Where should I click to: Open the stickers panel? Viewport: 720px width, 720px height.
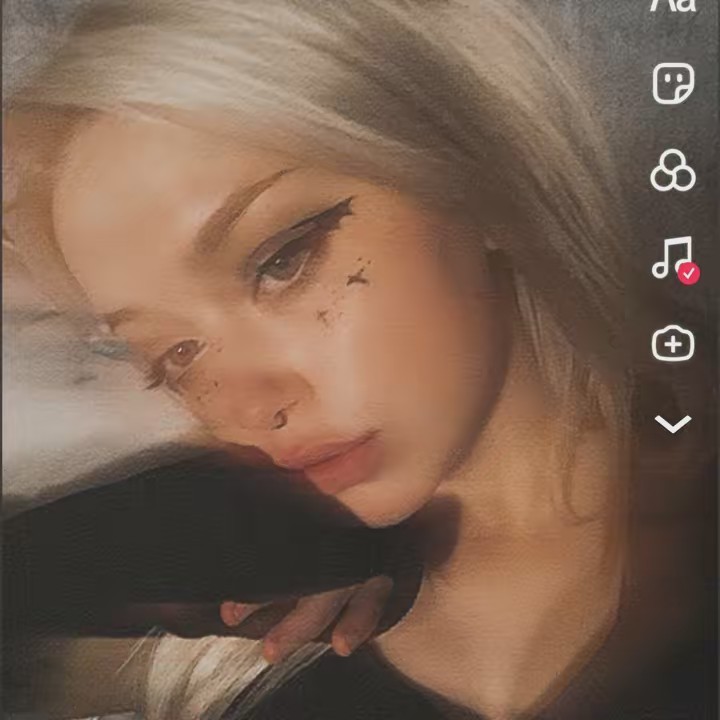pyautogui.click(x=673, y=84)
